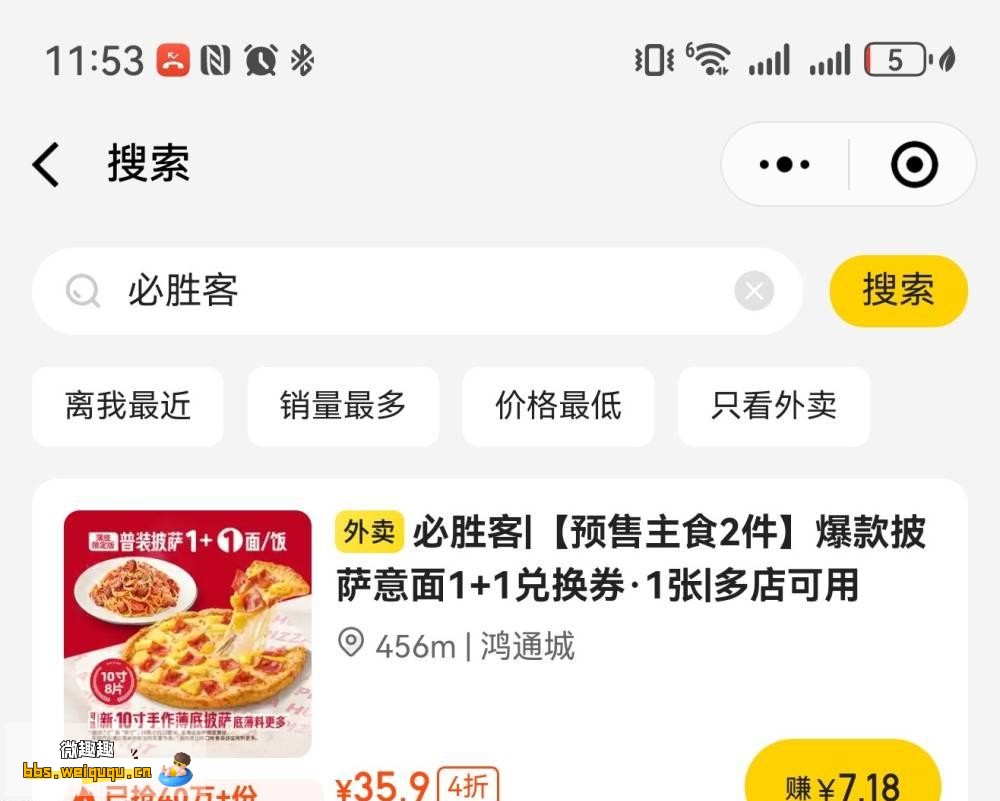
Task: Clear the search text with the X icon
Action: 754,291
